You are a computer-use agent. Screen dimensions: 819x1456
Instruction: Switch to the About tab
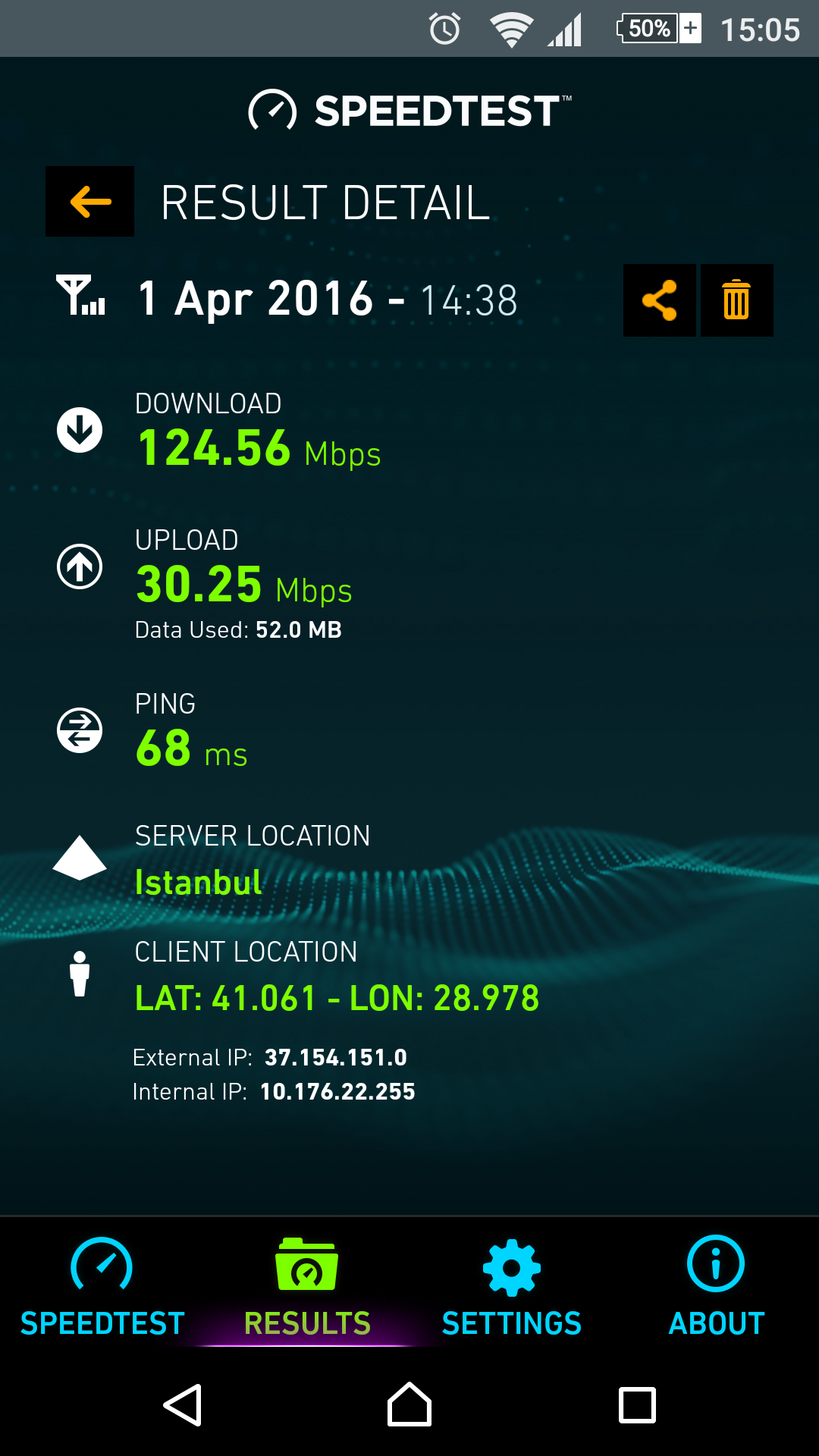(x=717, y=1286)
